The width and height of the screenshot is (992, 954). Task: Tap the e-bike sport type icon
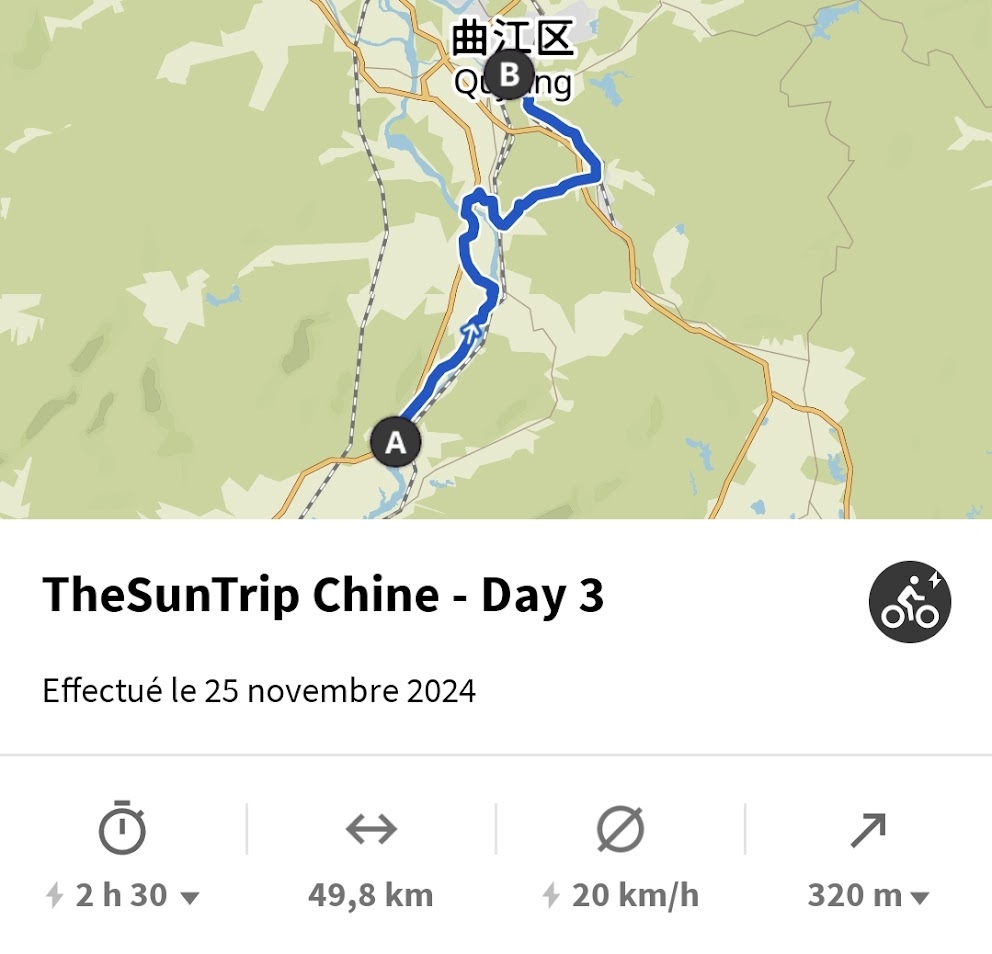click(x=909, y=601)
